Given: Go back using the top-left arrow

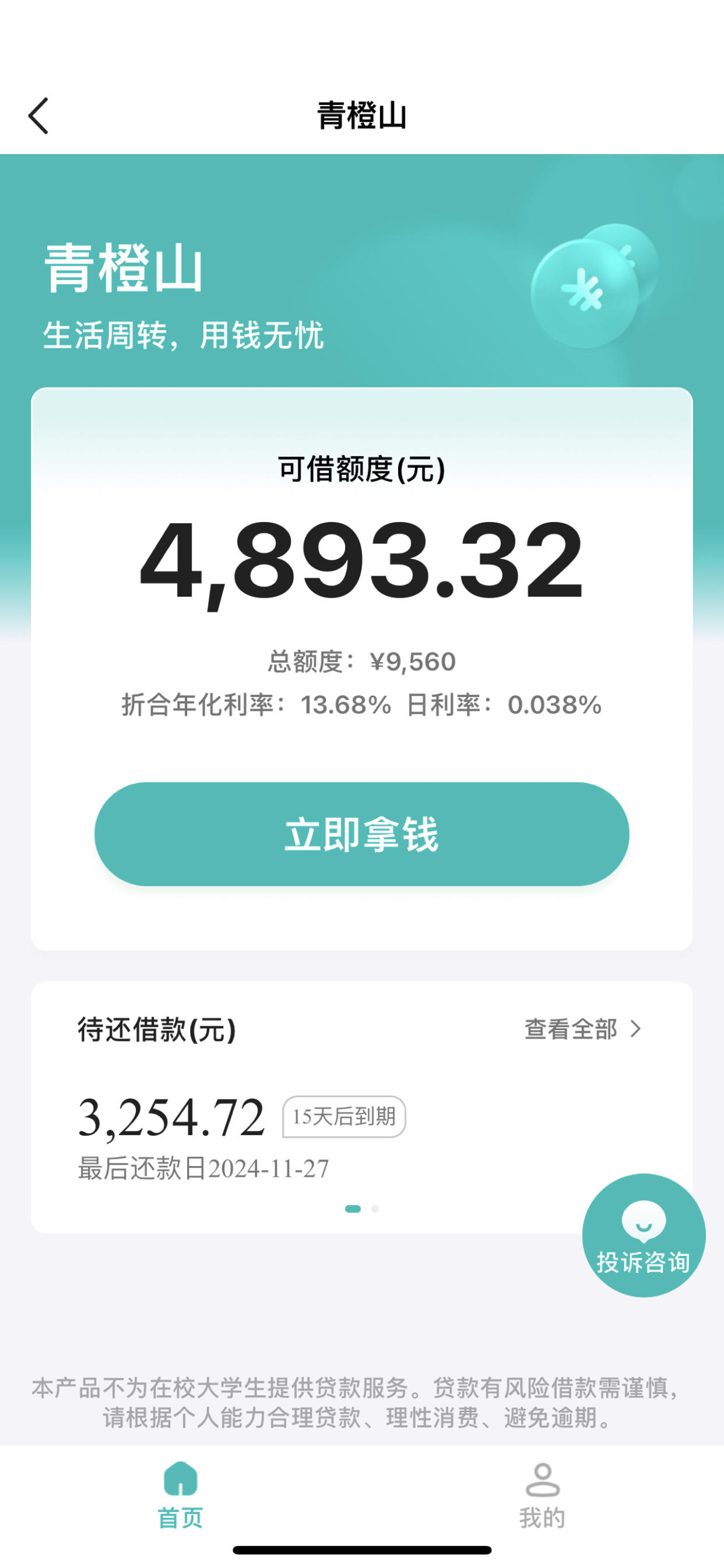Looking at the screenshot, I should (38, 116).
